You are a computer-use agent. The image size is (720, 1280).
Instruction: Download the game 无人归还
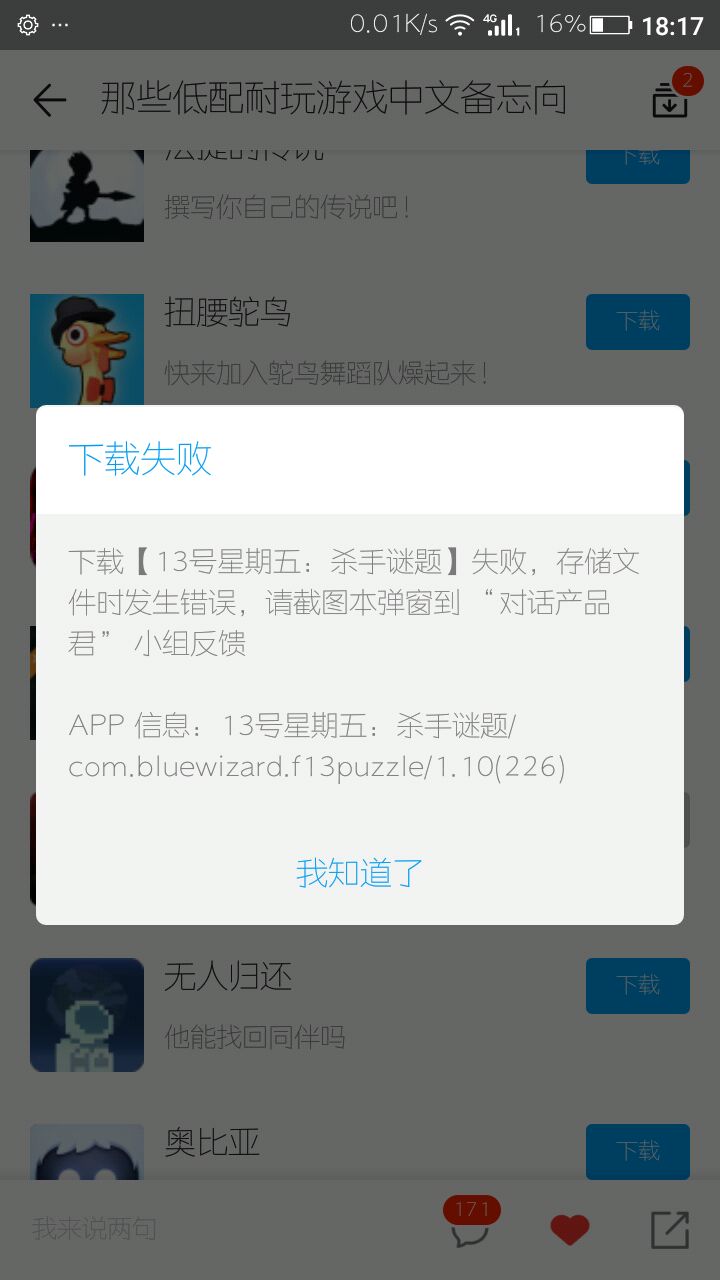tap(637, 986)
